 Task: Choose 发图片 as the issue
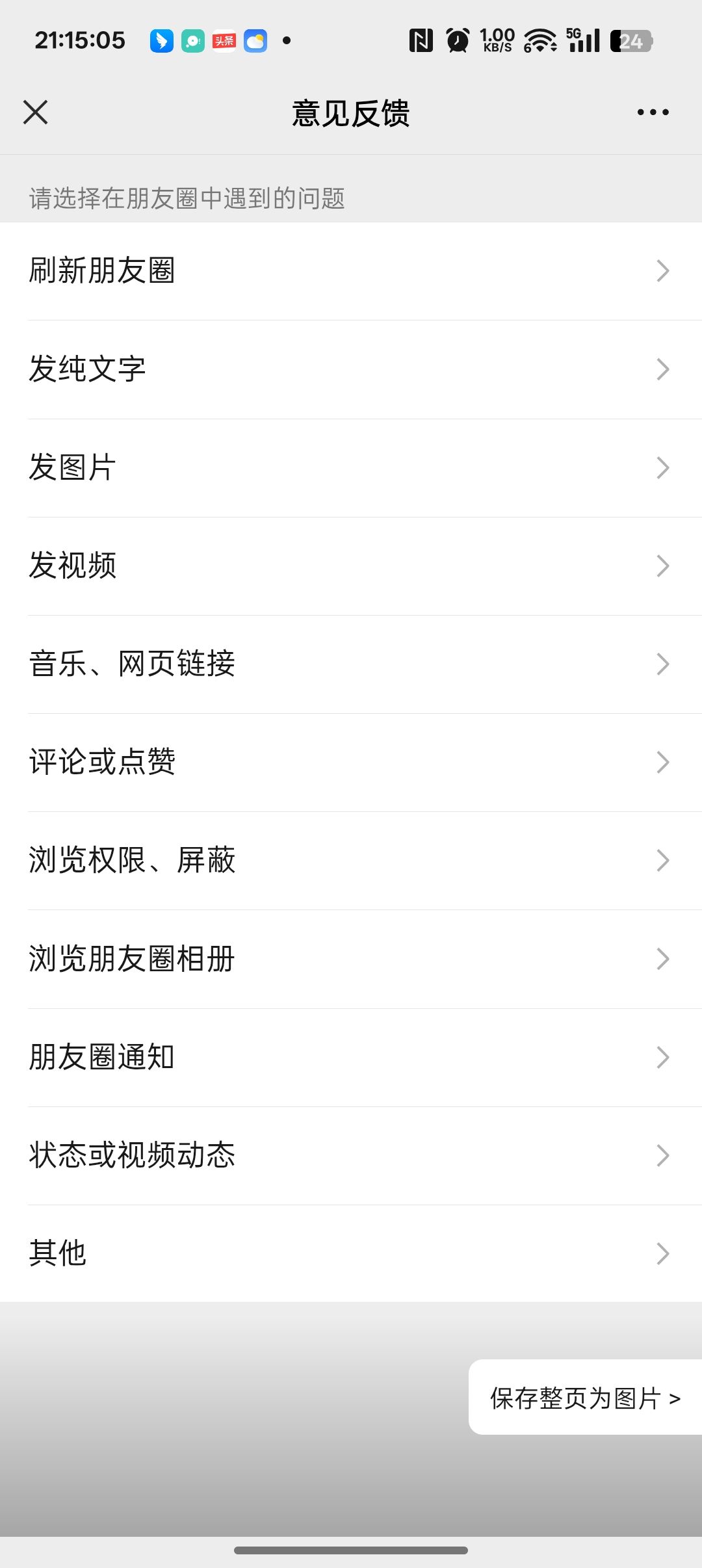click(x=351, y=467)
